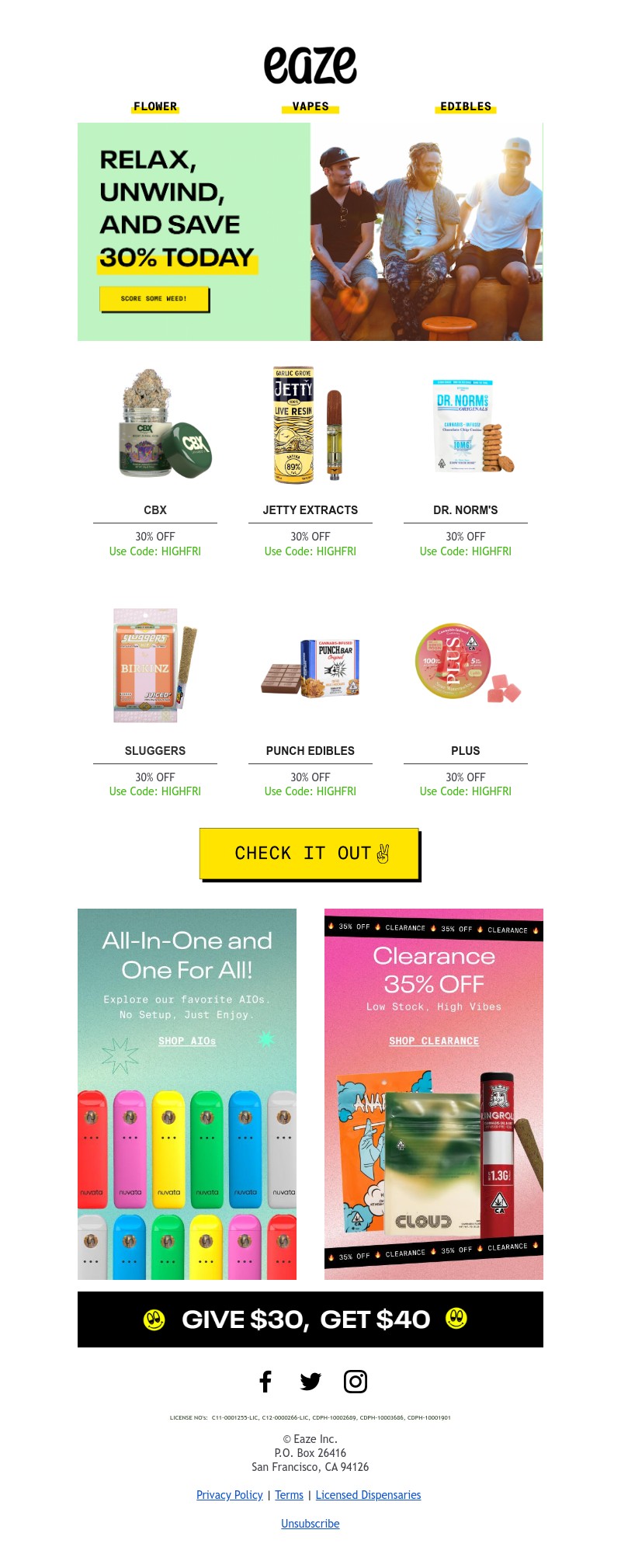Open the FLOWER category link
The height and width of the screenshot is (1568, 621).
pos(155,106)
